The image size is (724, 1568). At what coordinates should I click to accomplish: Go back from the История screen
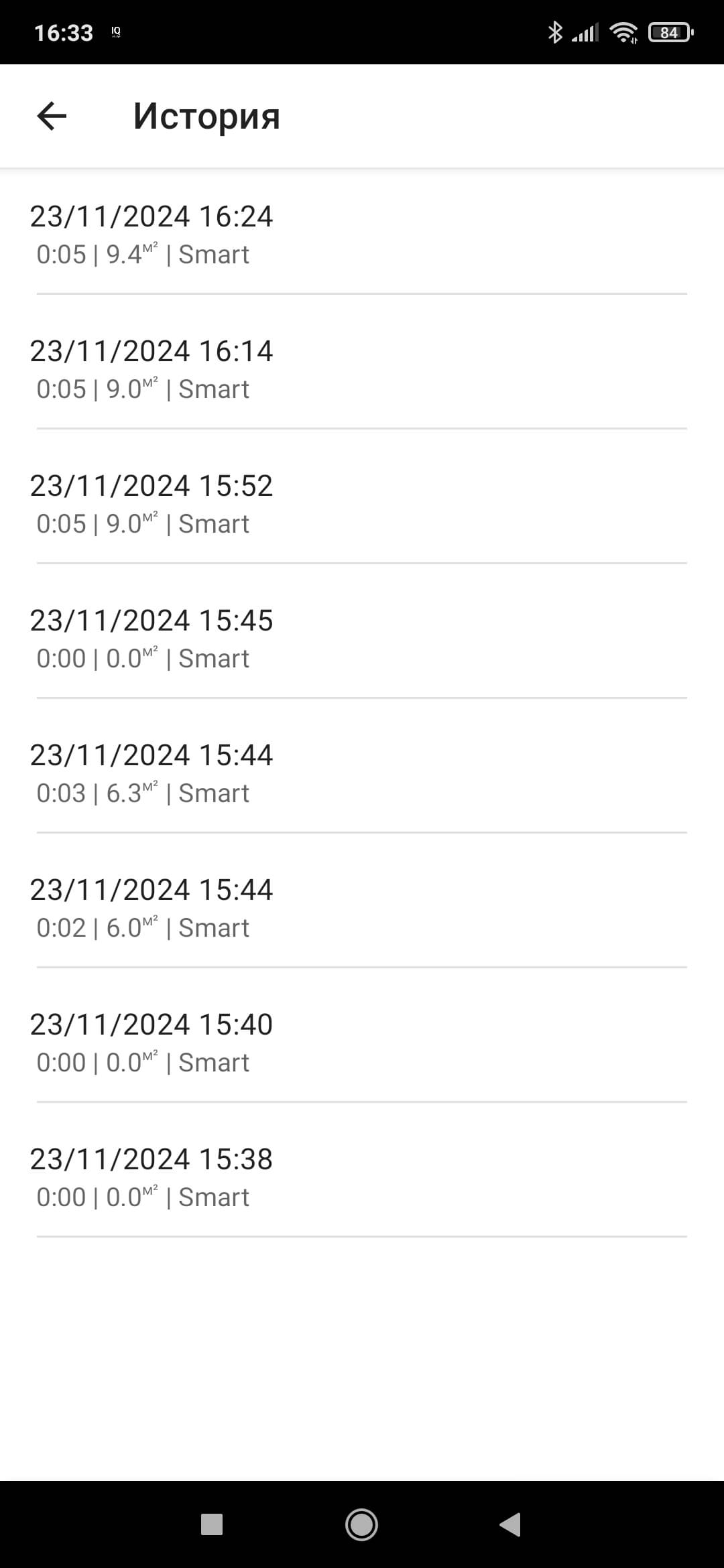coord(52,116)
